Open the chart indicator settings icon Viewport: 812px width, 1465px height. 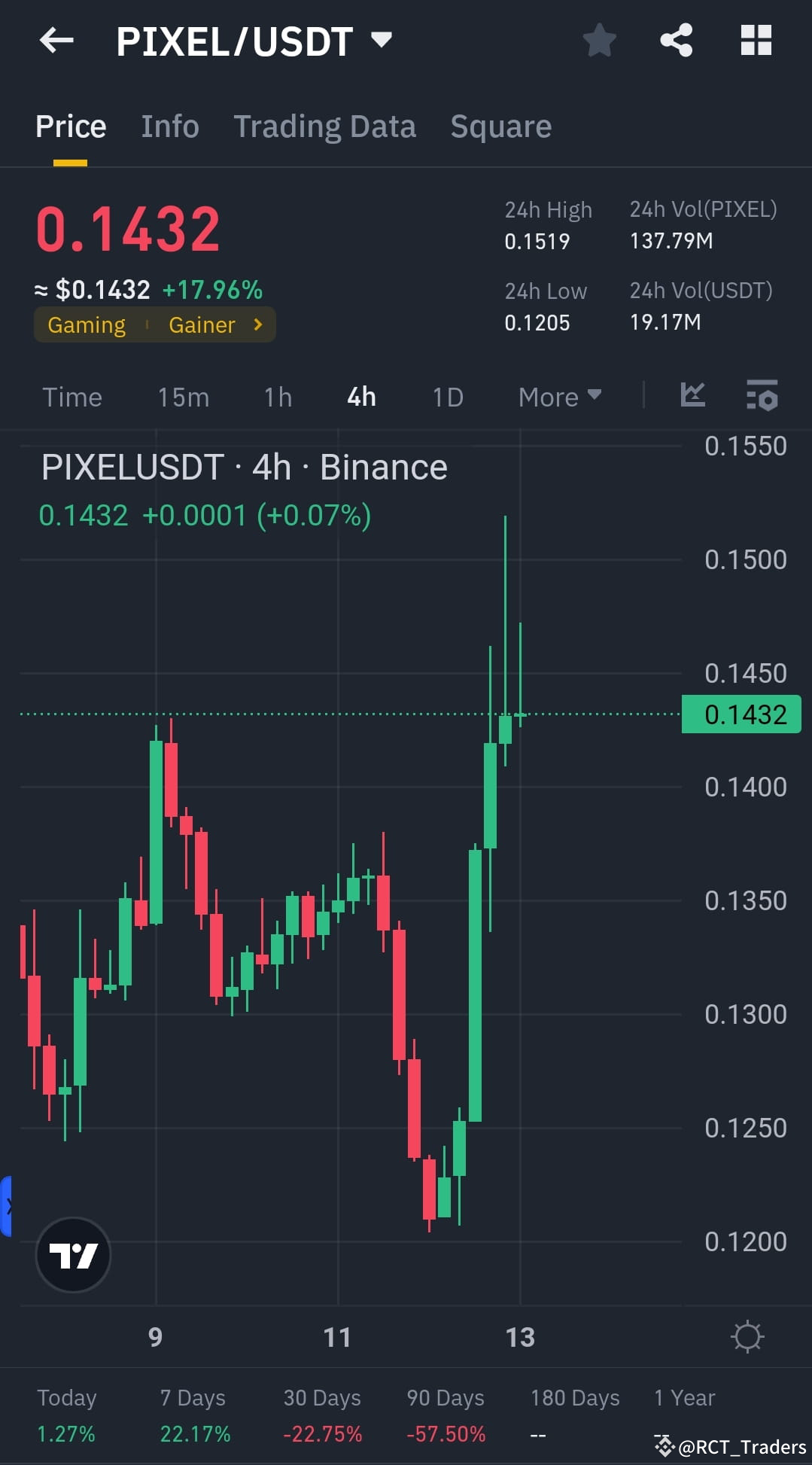pos(762,396)
